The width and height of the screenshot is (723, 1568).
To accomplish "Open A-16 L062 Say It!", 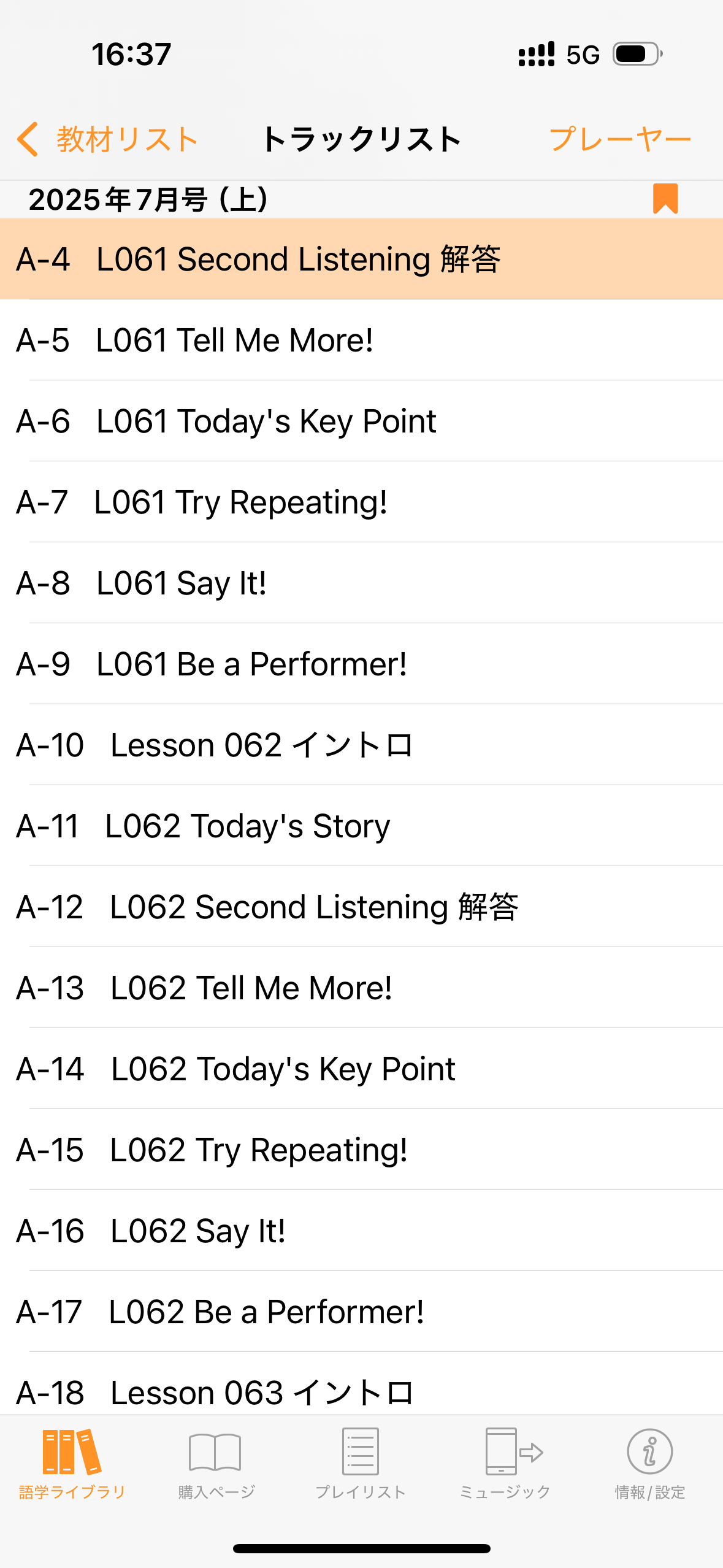I will click(x=361, y=1231).
